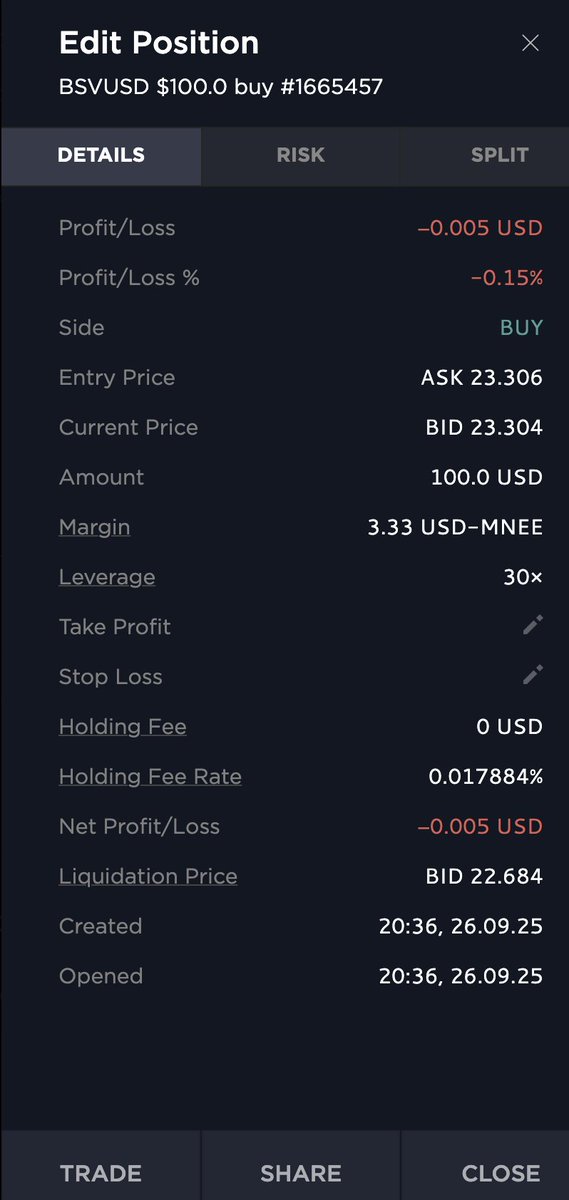Viewport: 569px width, 1200px height.
Task: Open the Liquidation Price explanation
Action: pyautogui.click(x=148, y=877)
